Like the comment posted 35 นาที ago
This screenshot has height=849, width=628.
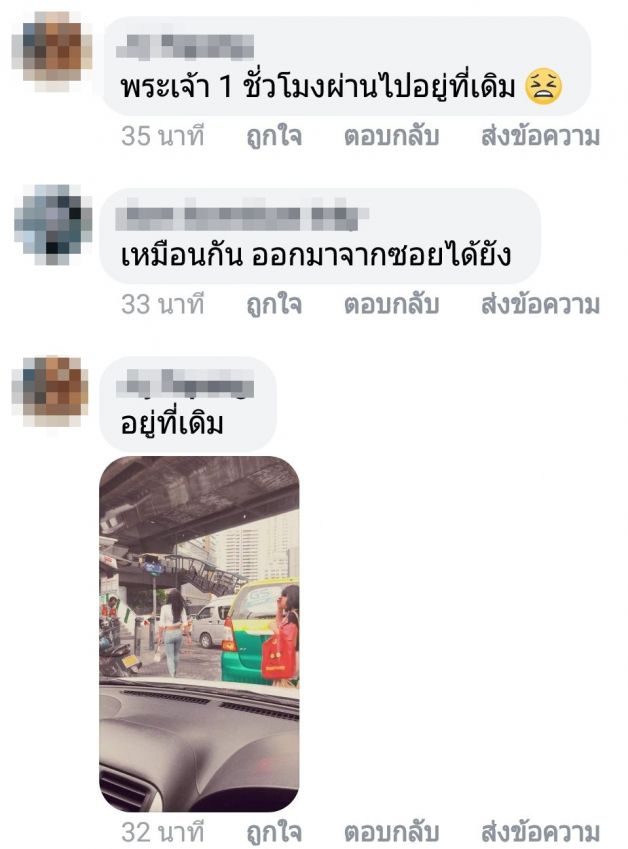point(273,137)
